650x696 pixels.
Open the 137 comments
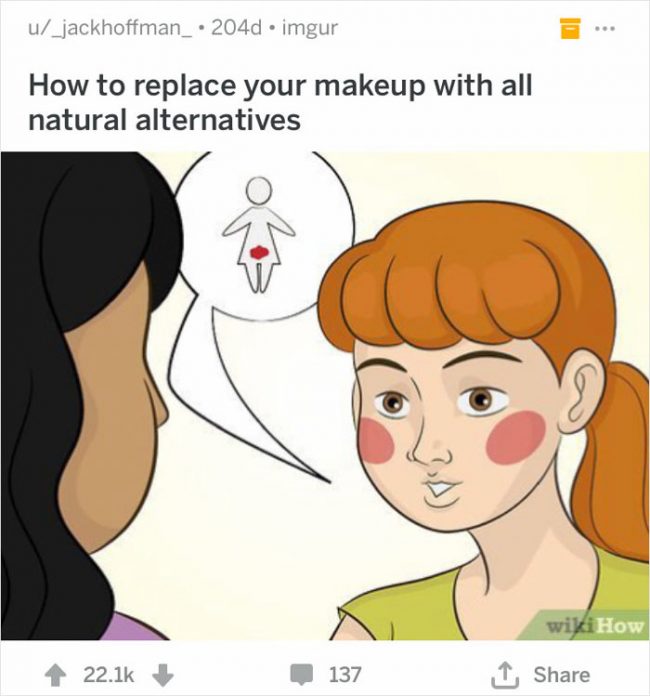[328, 674]
